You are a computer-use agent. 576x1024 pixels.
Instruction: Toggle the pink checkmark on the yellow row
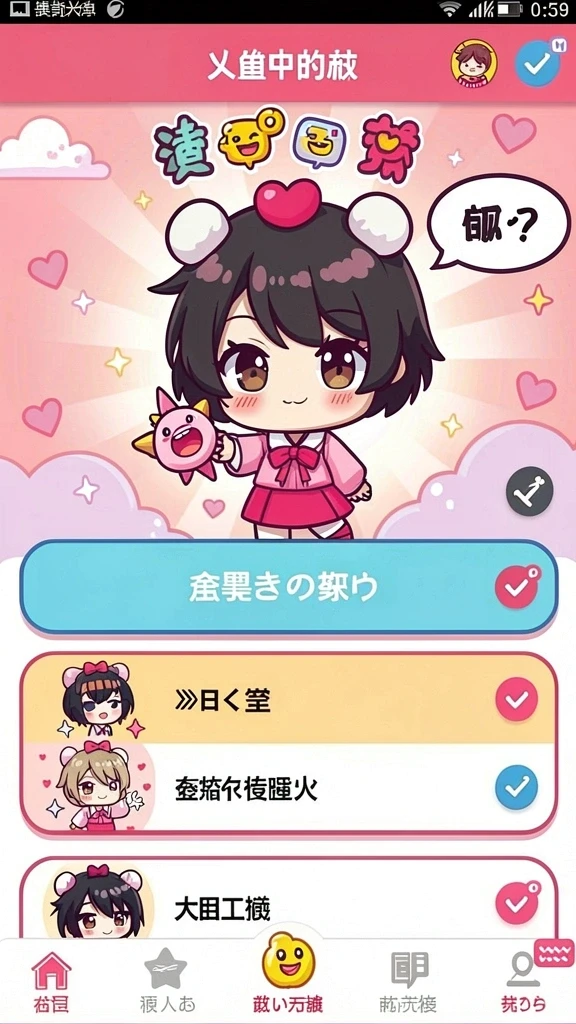(x=517, y=699)
